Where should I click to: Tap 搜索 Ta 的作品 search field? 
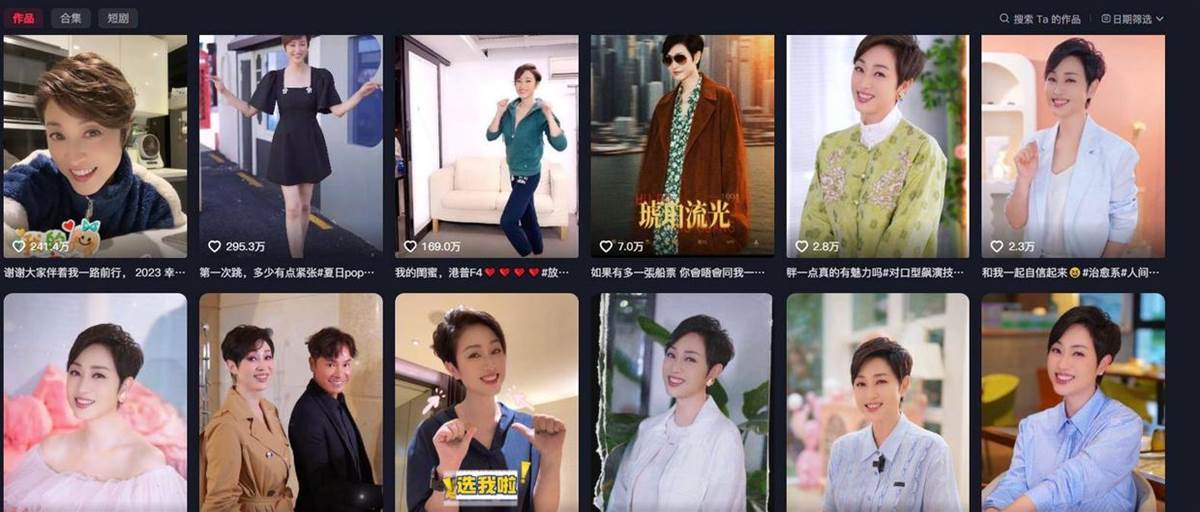1040,19
